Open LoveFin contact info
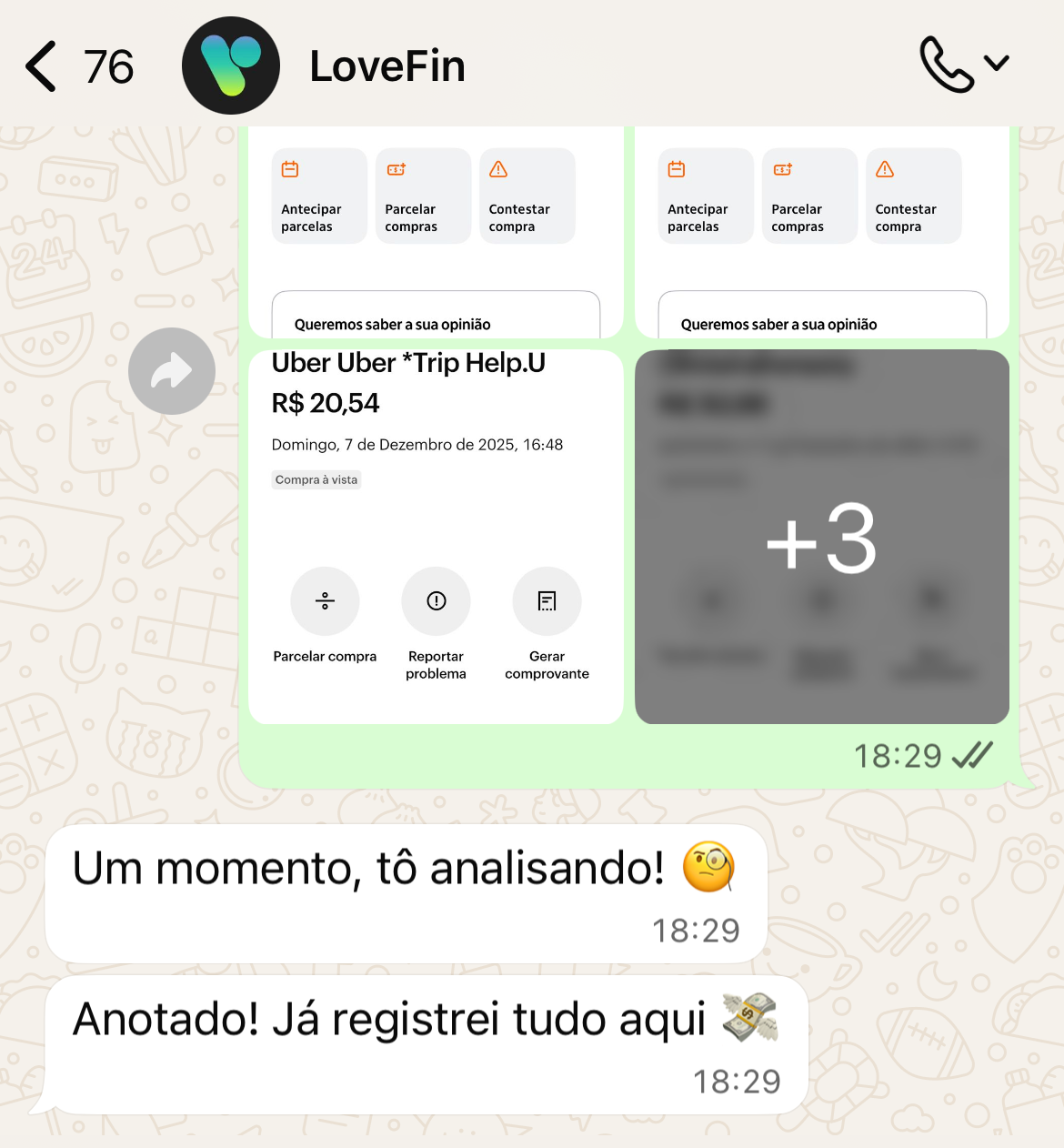The width and height of the screenshot is (1064, 1148). pyautogui.click(x=386, y=66)
